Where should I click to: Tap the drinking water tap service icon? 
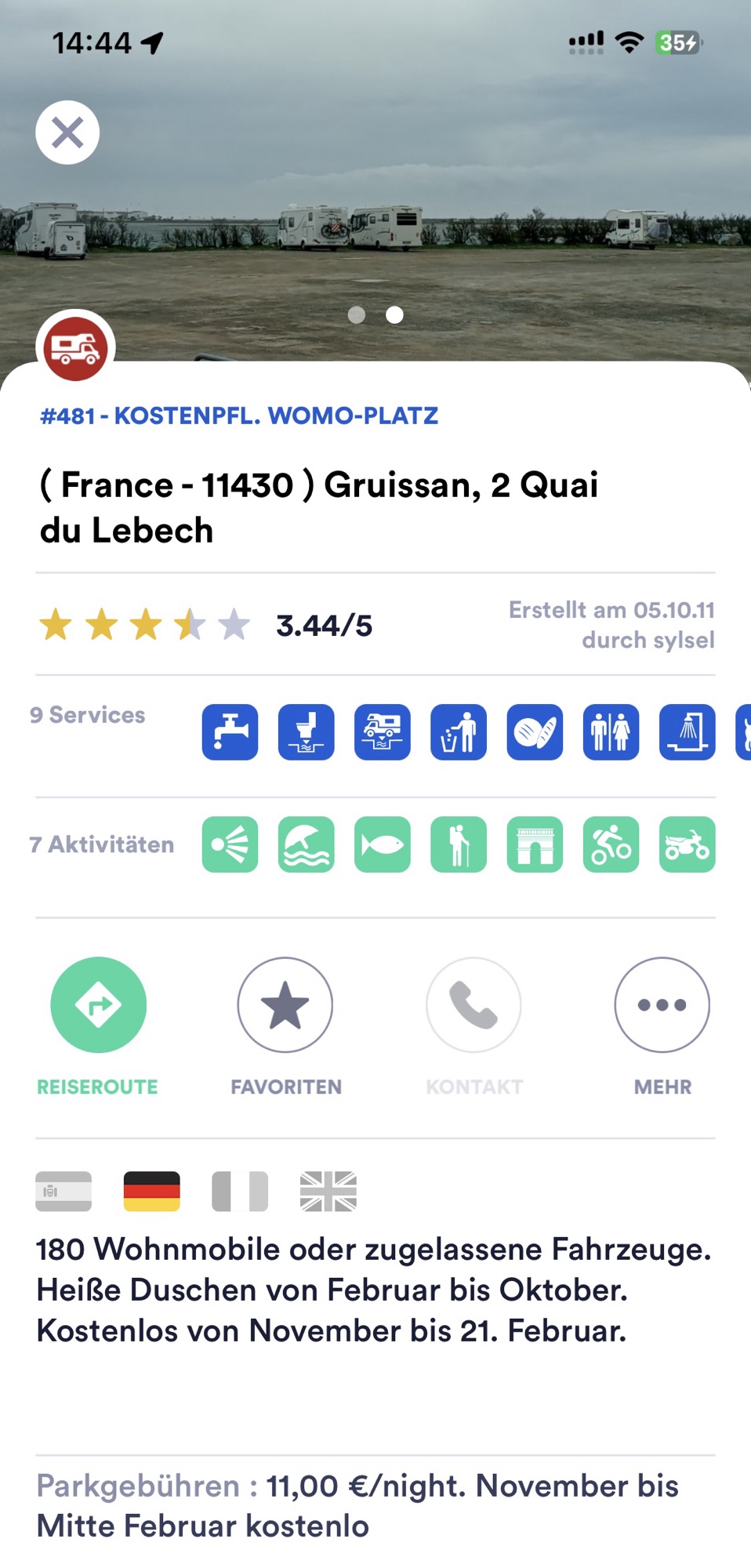click(230, 732)
